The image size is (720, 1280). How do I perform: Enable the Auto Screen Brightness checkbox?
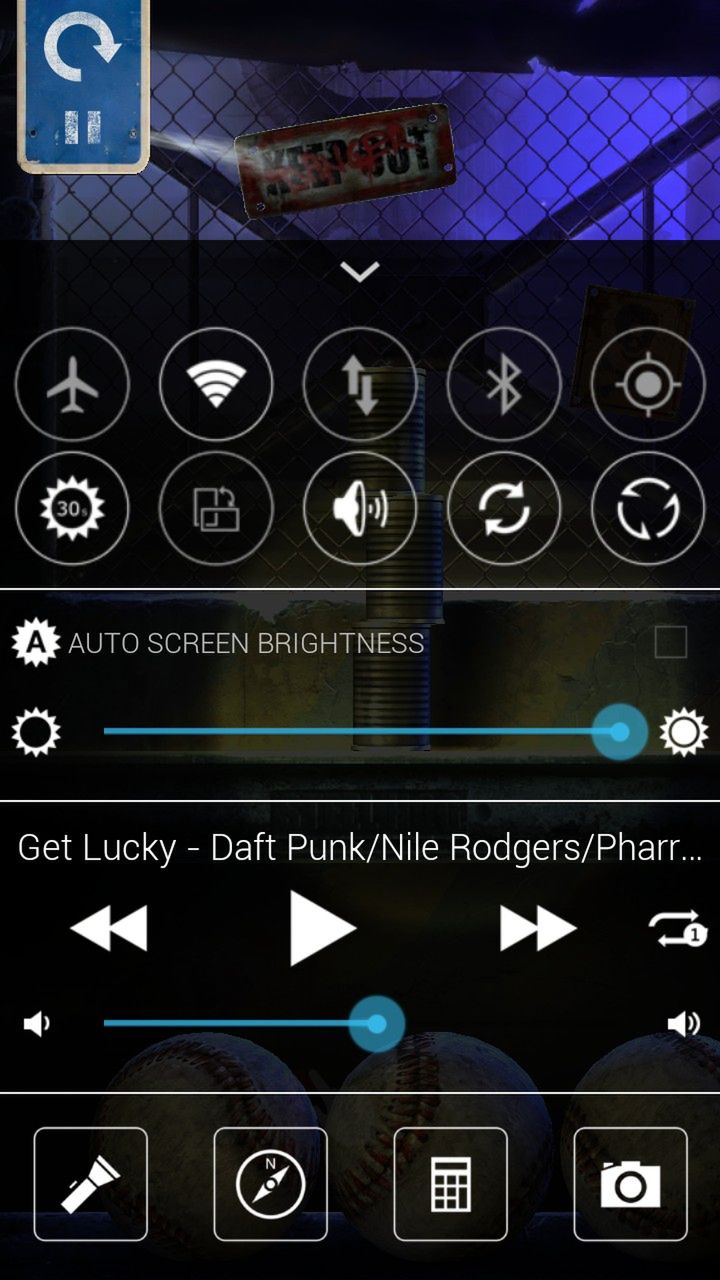pyautogui.click(x=670, y=642)
